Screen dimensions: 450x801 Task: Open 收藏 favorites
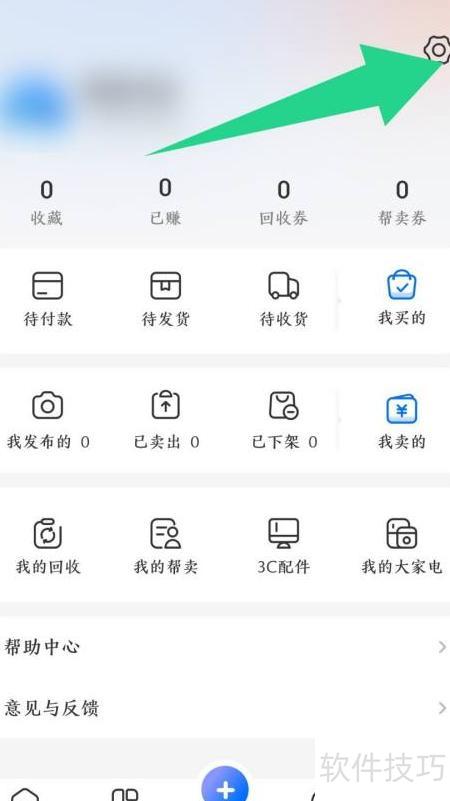click(46, 203)
